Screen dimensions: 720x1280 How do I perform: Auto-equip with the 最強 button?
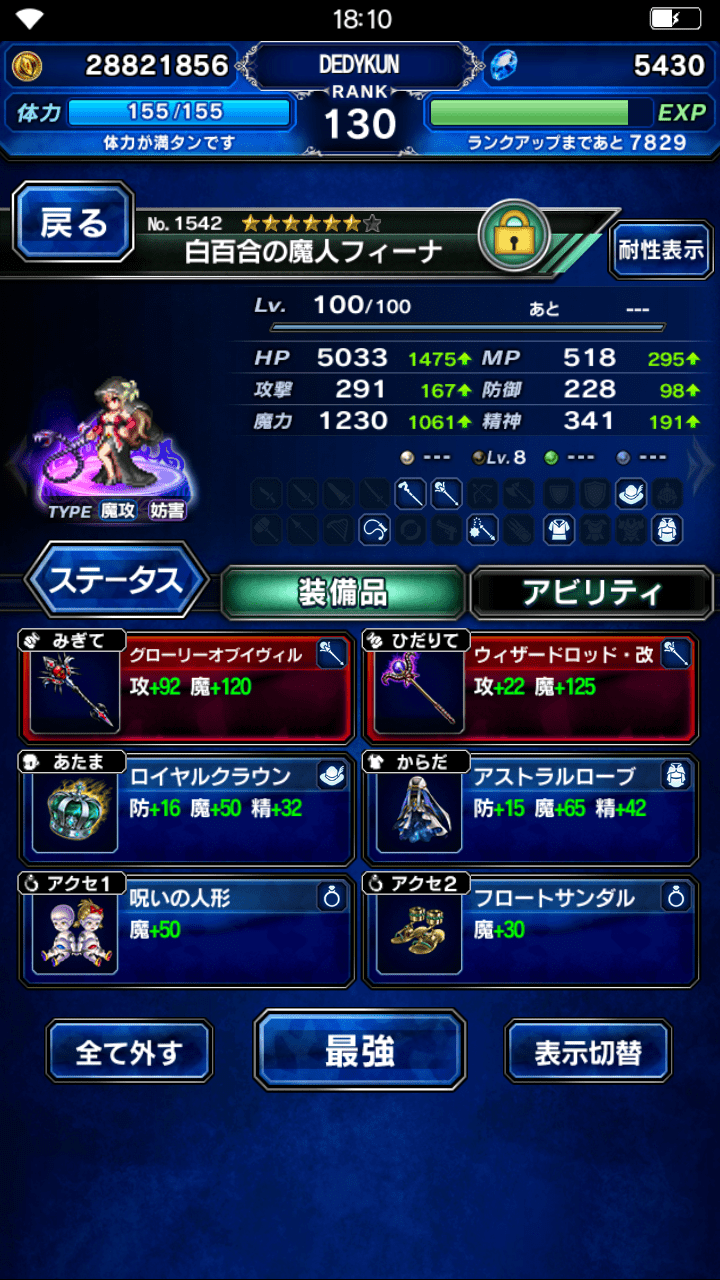(360, 1050)
